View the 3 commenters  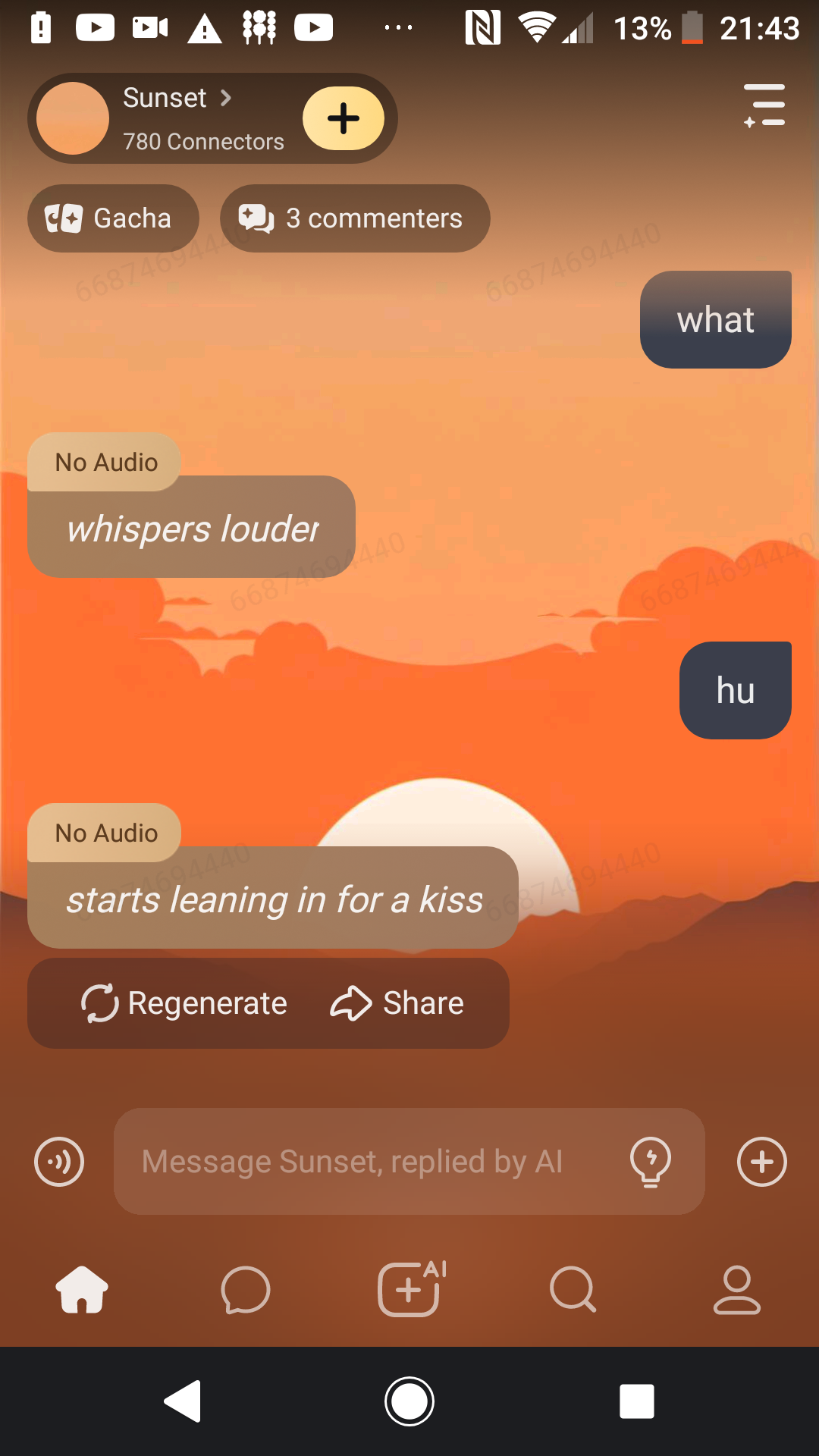pyautogui.click(x=355, y=218)
